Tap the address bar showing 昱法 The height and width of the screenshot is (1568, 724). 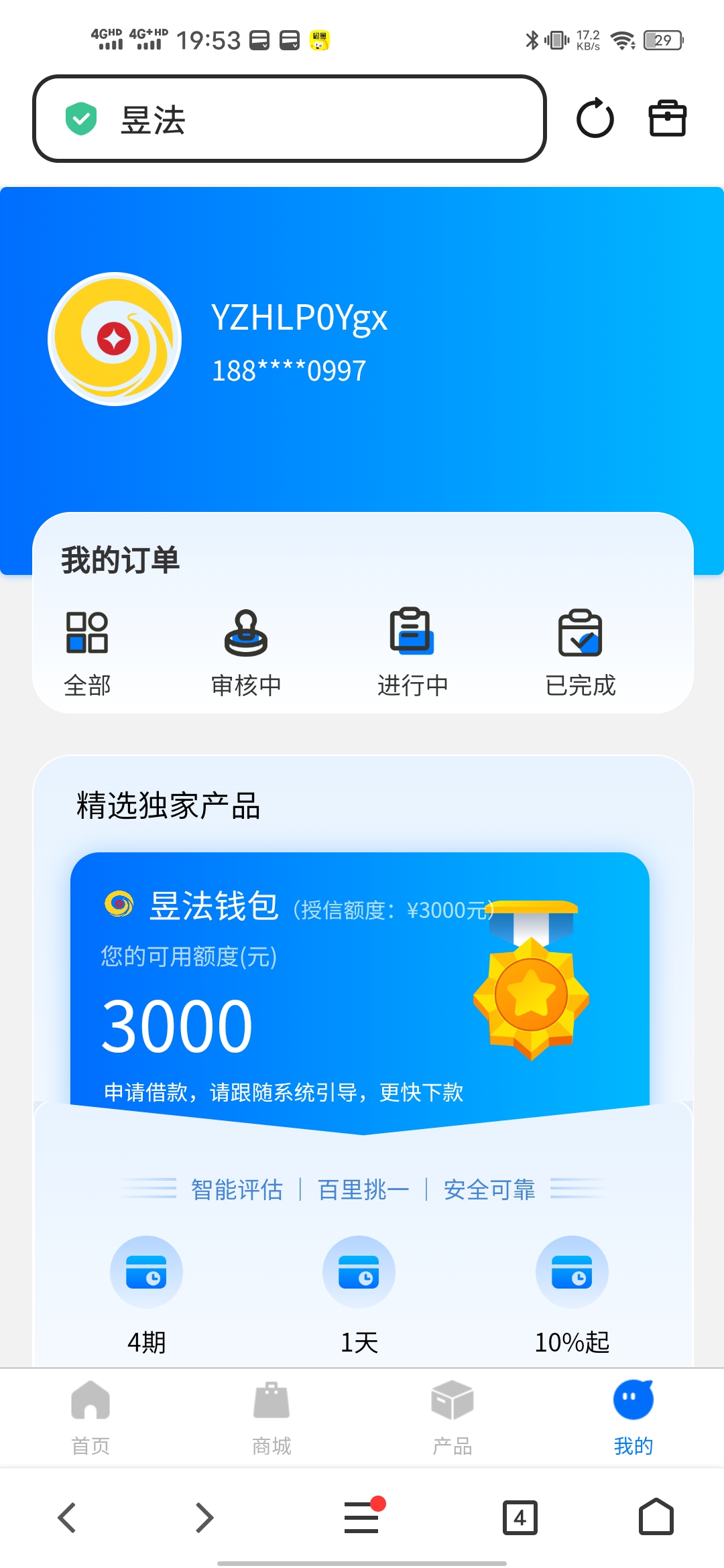tap(288, 119)
